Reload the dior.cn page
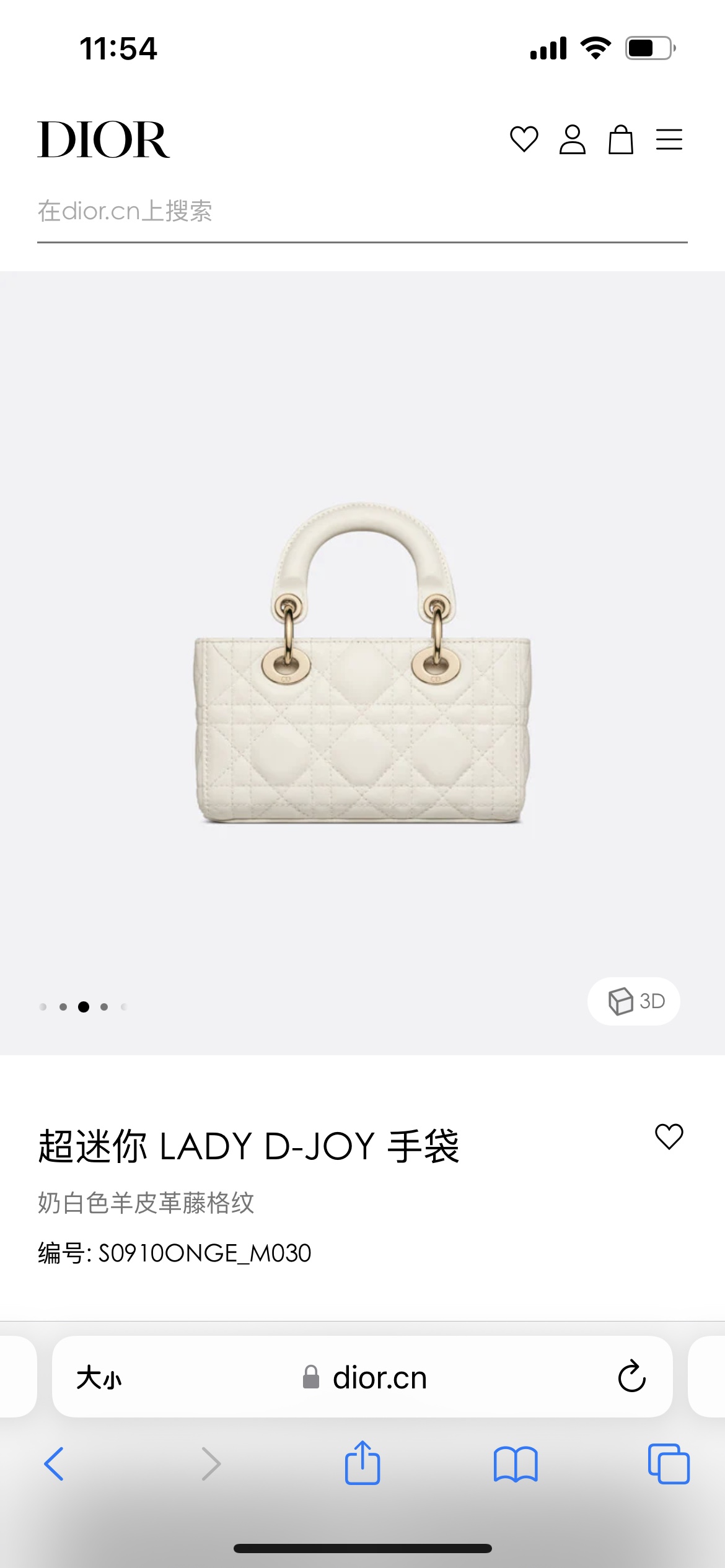Image resolution: width=725 pixels, height=1568 pixels. click(631, 1377)
